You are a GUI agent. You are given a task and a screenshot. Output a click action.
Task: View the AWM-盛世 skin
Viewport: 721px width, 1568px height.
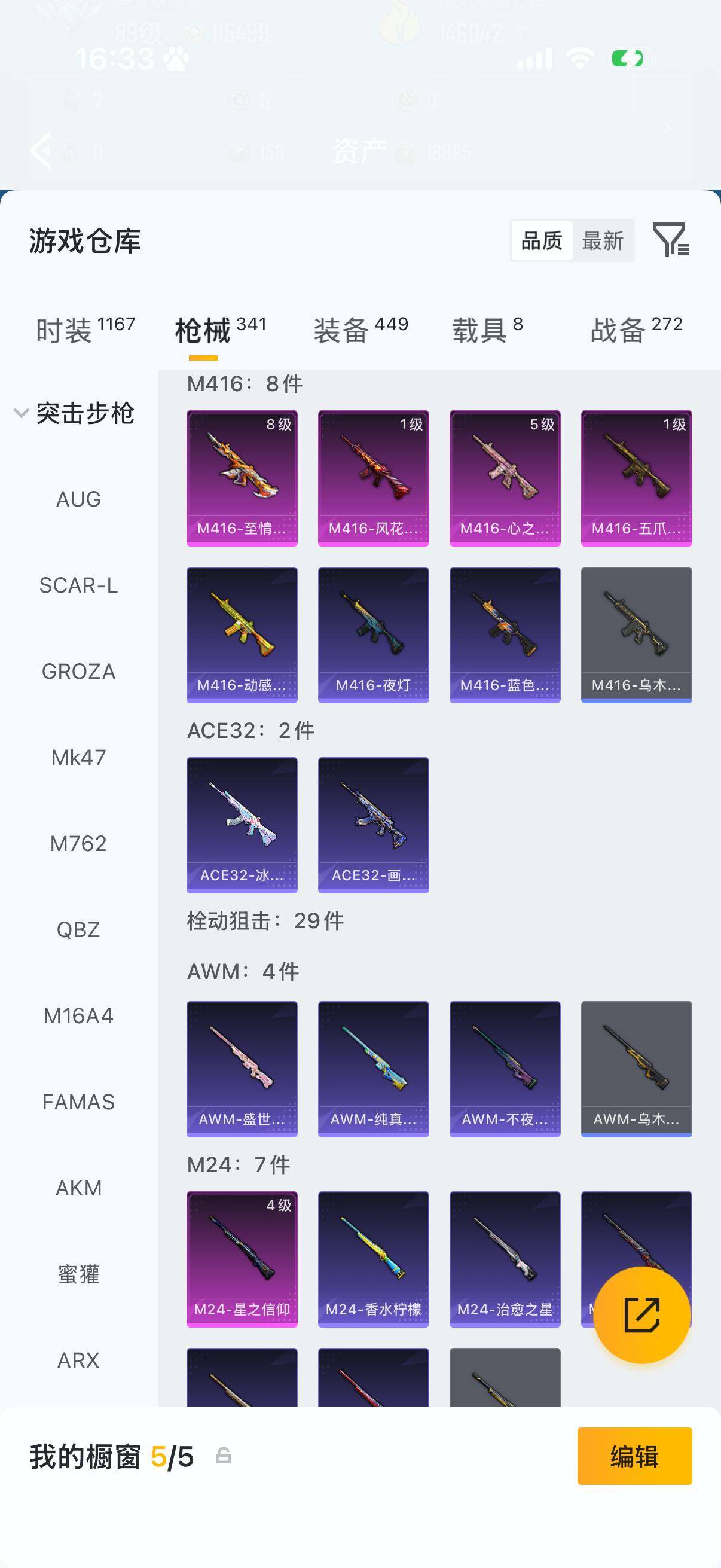[x=242, y=1068]
